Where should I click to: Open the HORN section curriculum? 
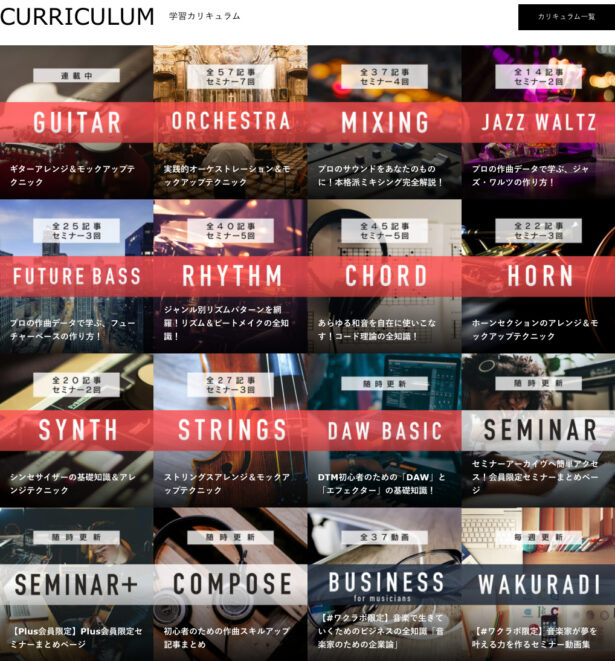[538, 275]
